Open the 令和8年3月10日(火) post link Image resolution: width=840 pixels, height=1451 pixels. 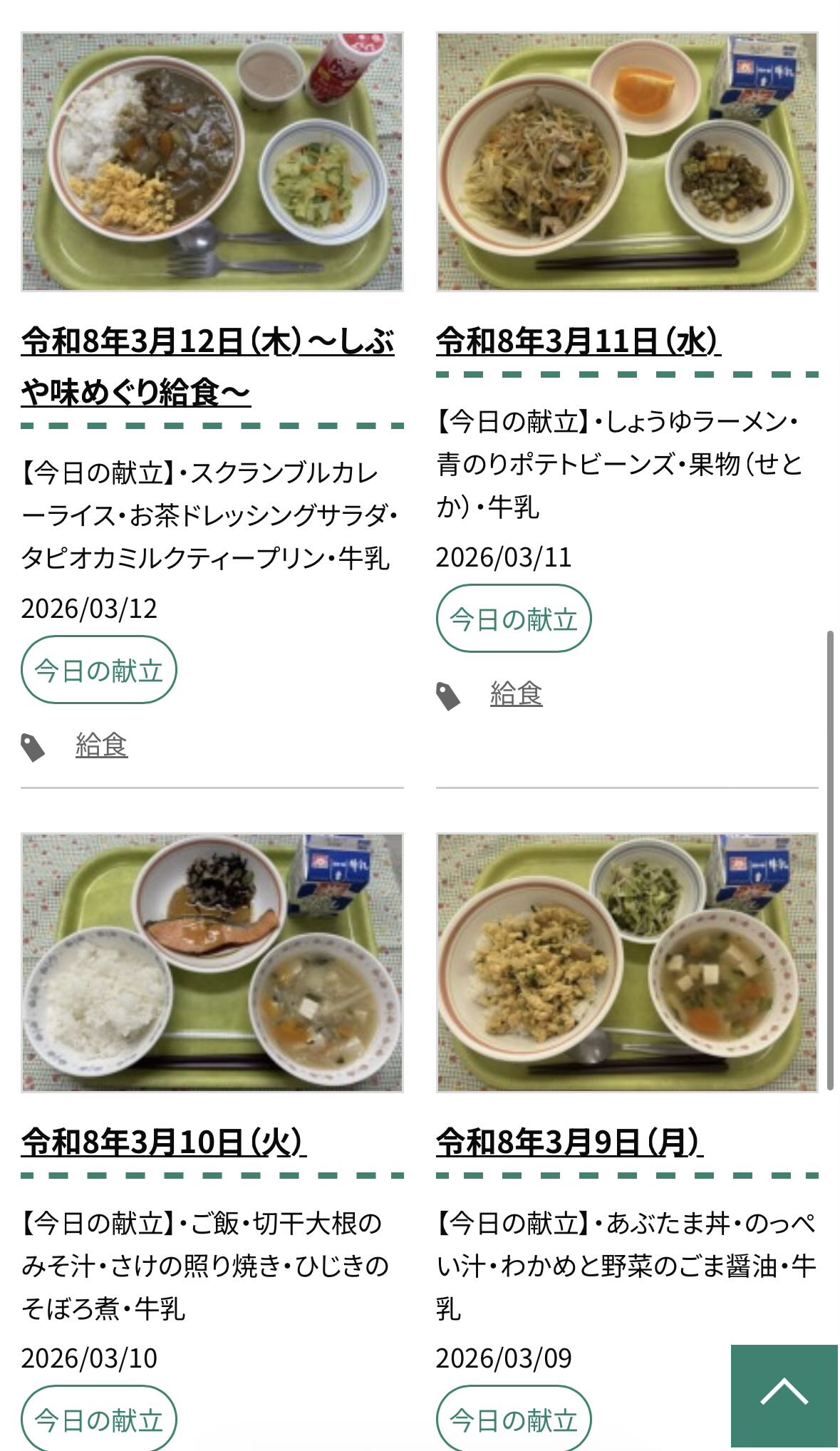tap(163, 1142)
